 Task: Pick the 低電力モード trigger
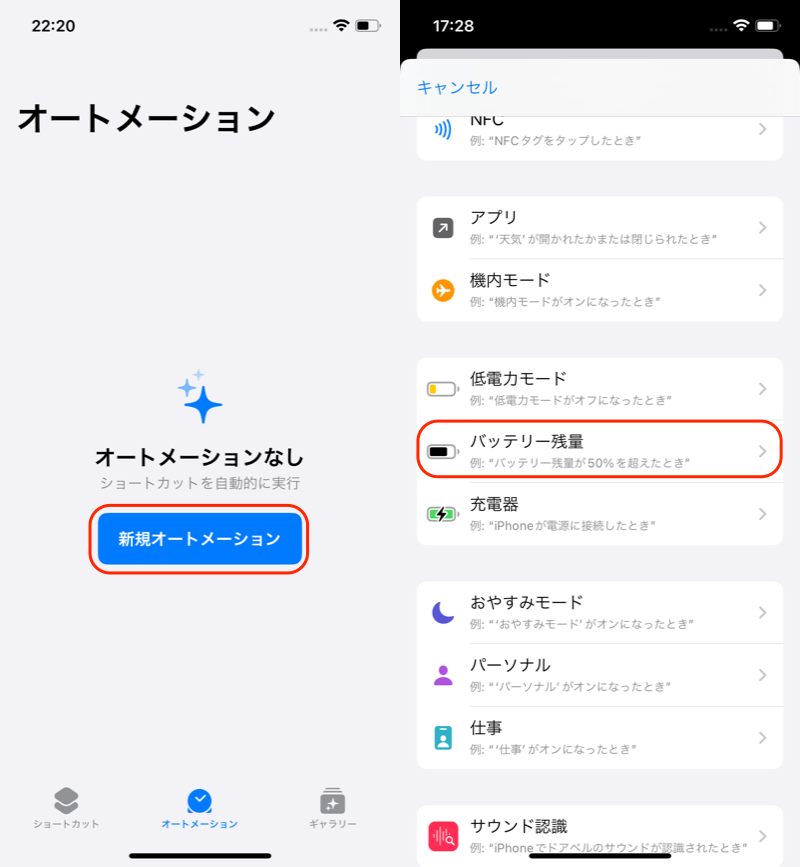599,388
